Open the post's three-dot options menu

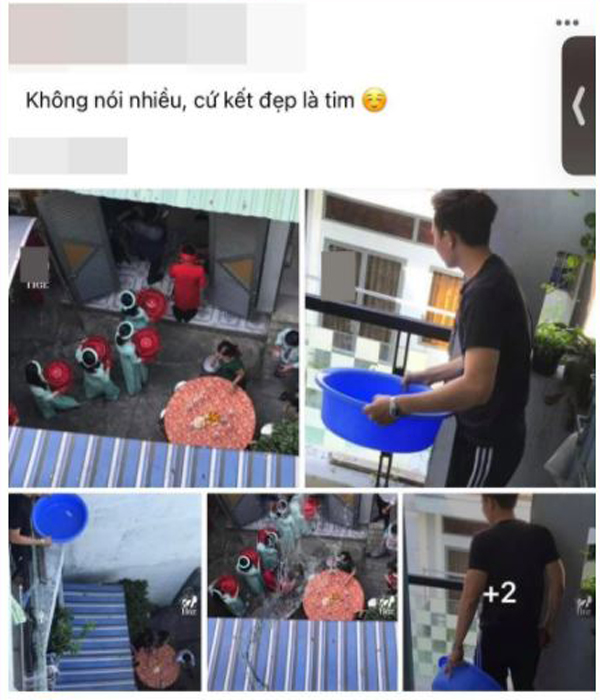click(567, 23)
